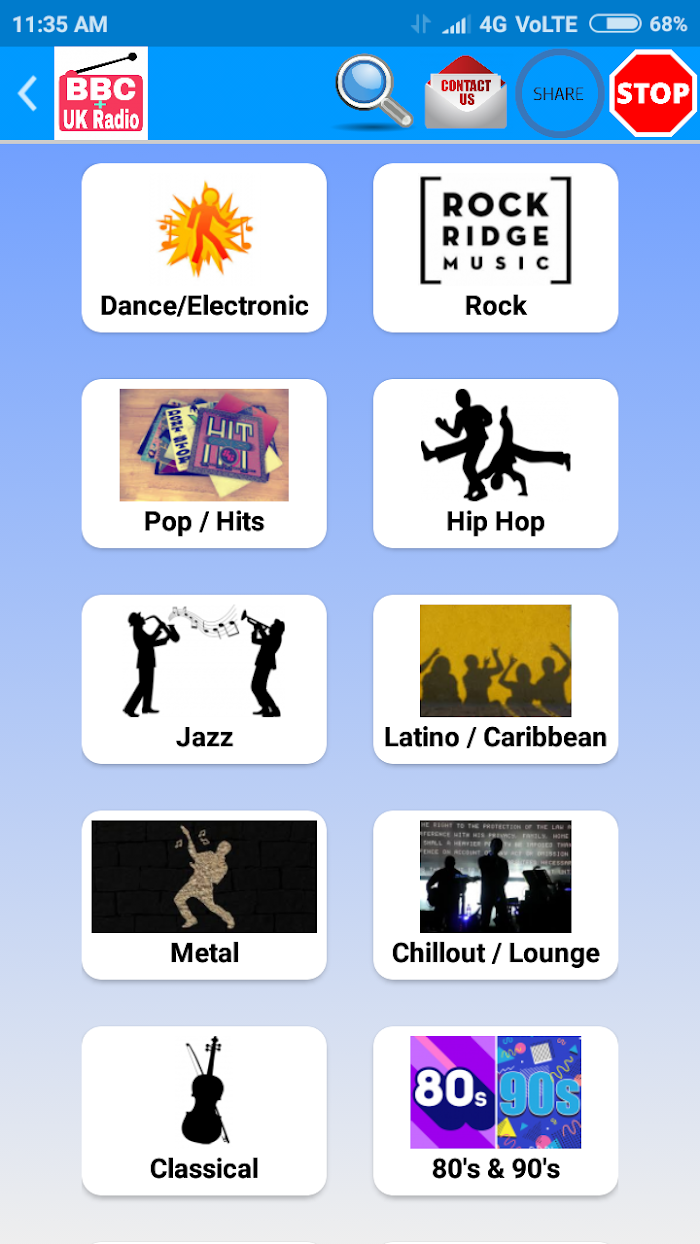This screenshot has height=1244, width=700.
Task: Browse Classical music stations
Action: point(204,1111)
